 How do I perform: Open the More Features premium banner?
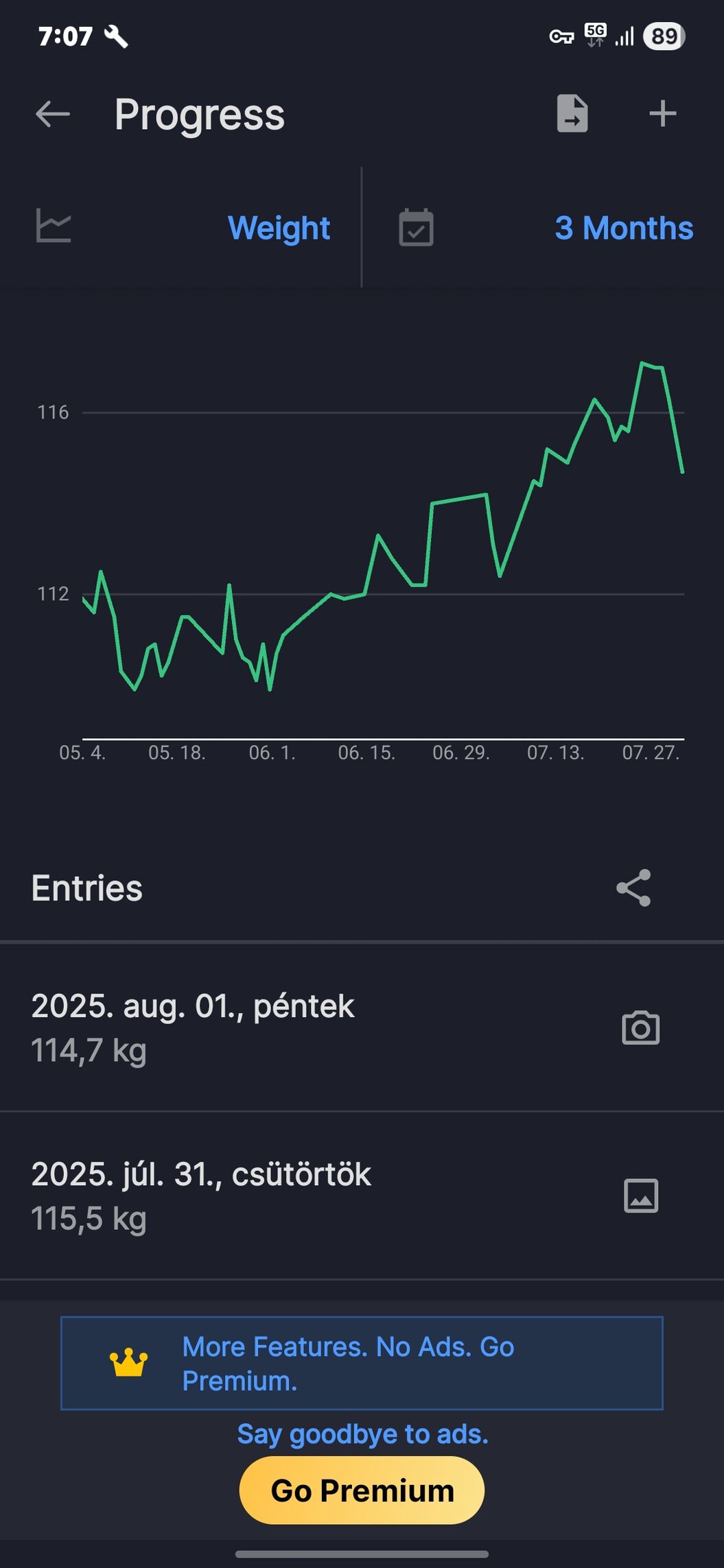362,1364
